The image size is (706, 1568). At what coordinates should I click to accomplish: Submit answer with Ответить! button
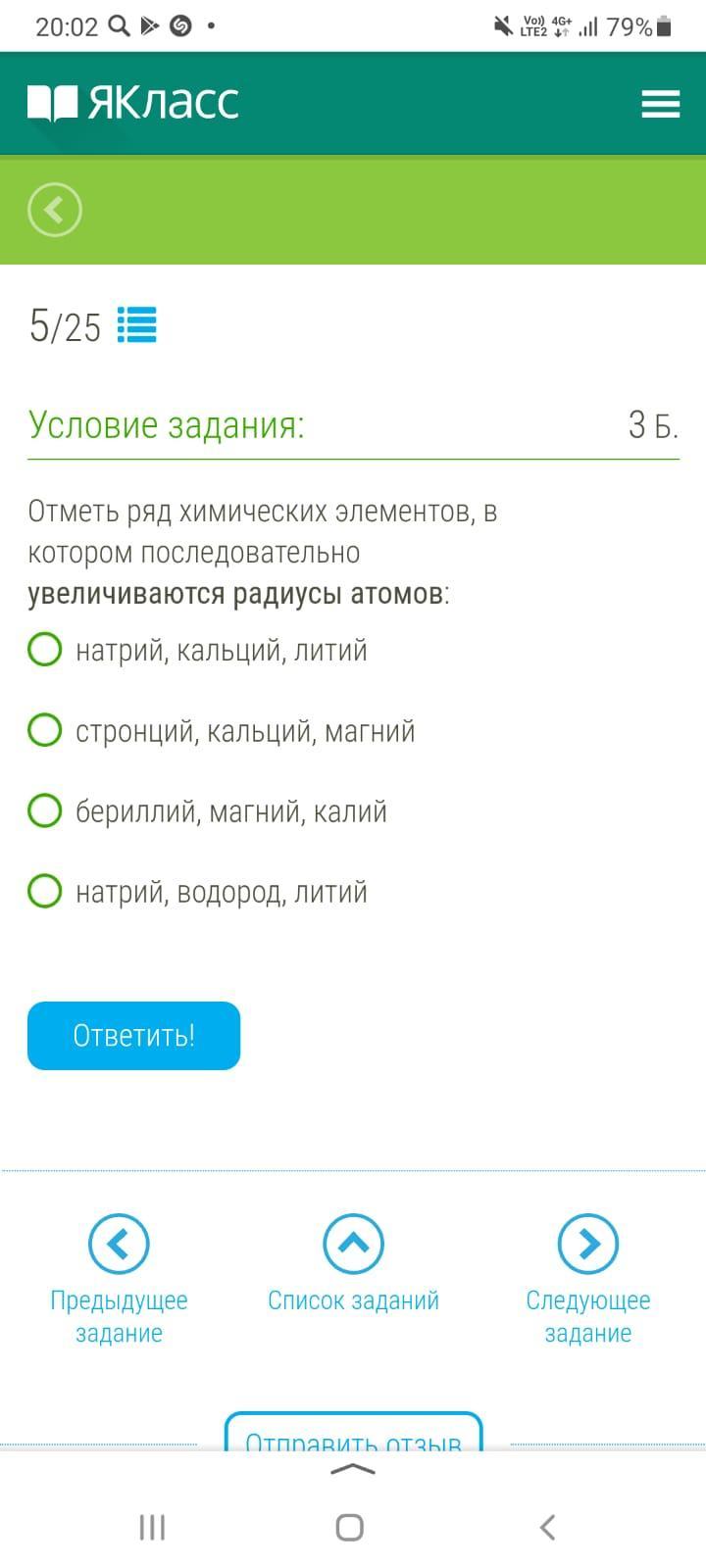133,1036
